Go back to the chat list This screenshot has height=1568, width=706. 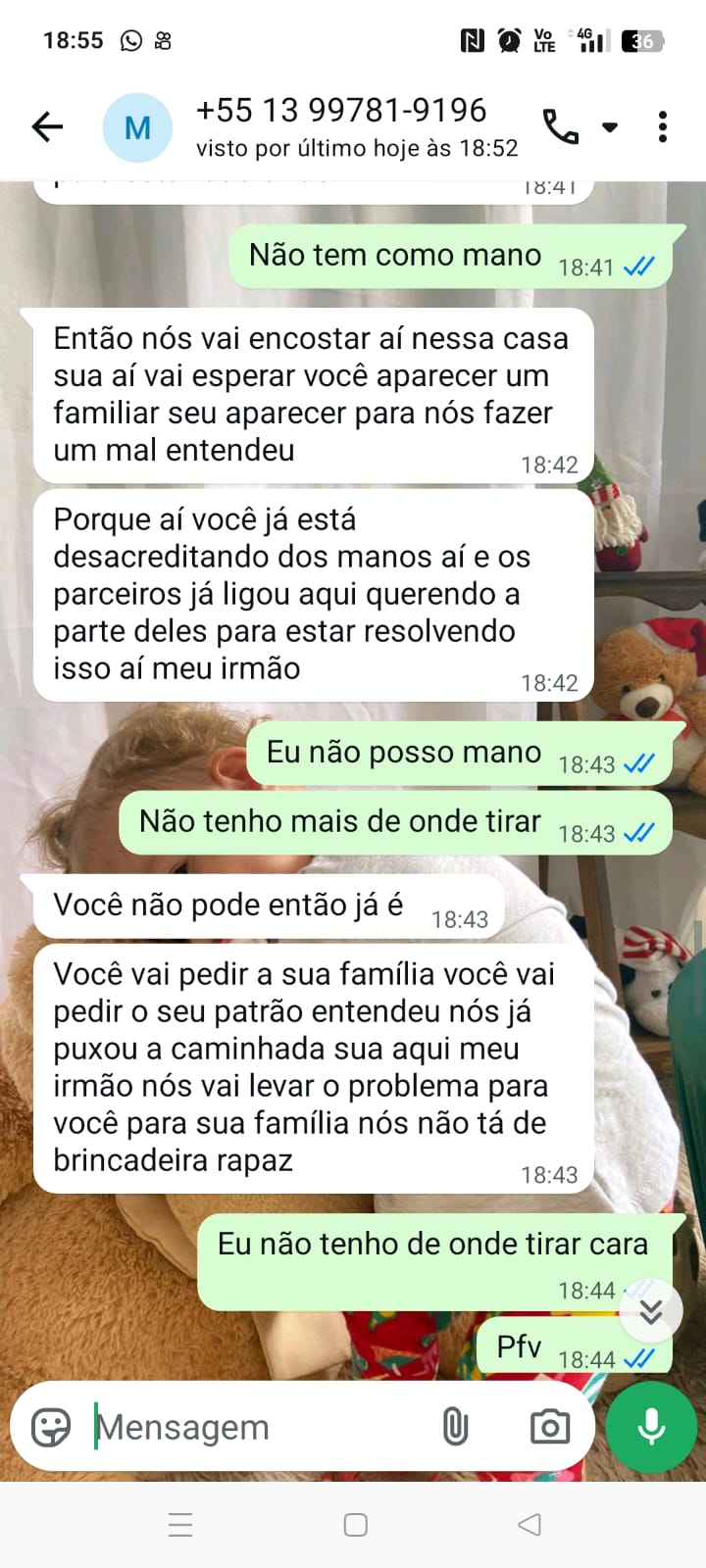pyautogui.click(x=47, y=126)
